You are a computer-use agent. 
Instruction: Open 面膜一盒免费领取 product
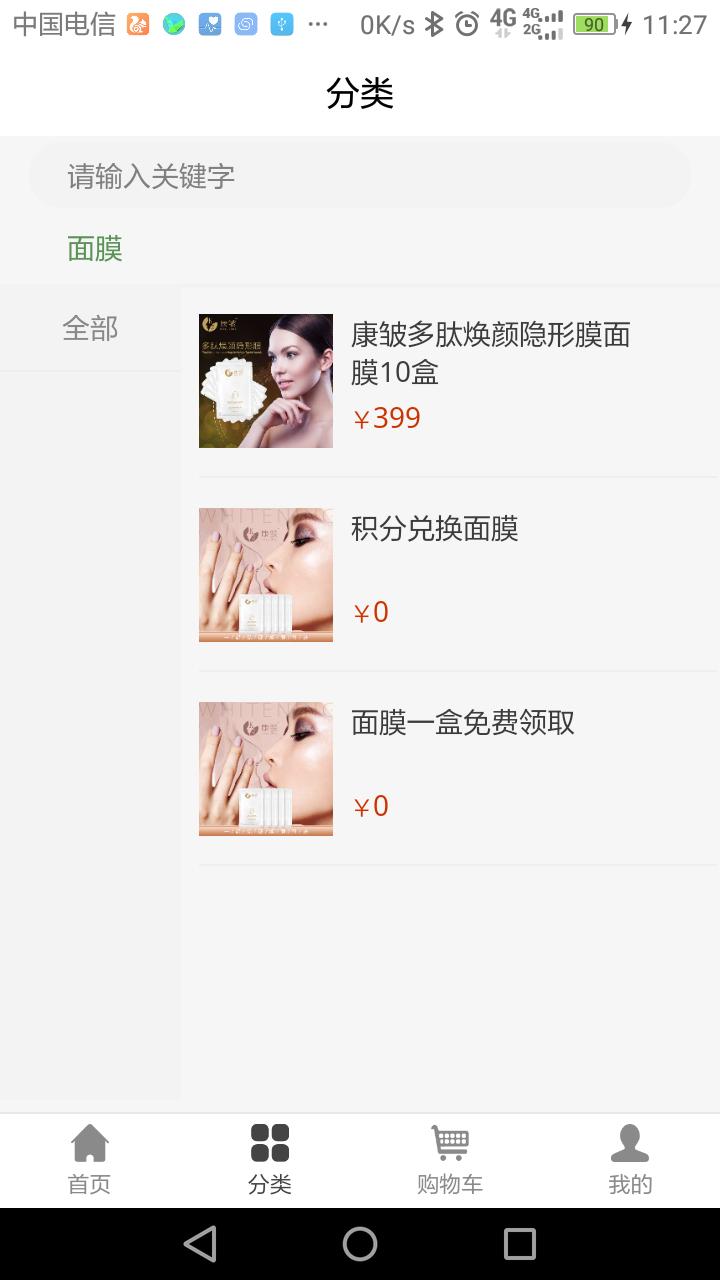coord(462,723)
